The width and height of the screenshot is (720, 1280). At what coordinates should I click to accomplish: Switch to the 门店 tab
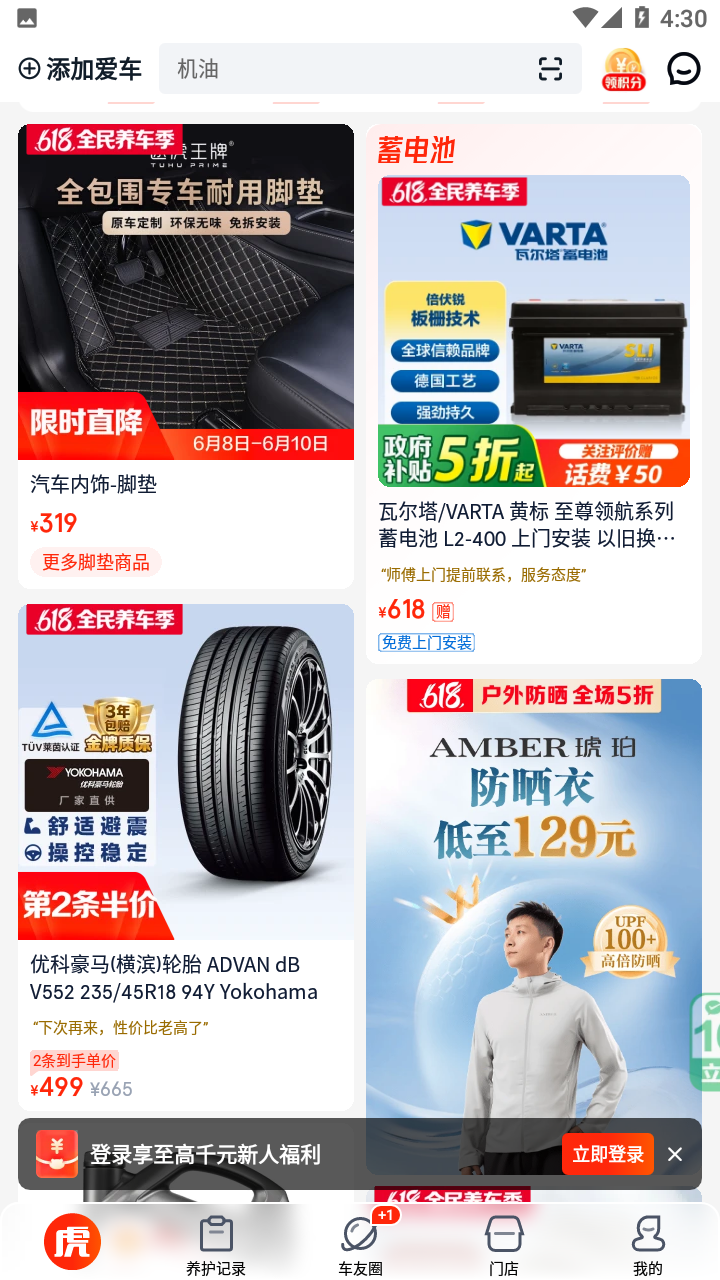(x=504, y=1246)
